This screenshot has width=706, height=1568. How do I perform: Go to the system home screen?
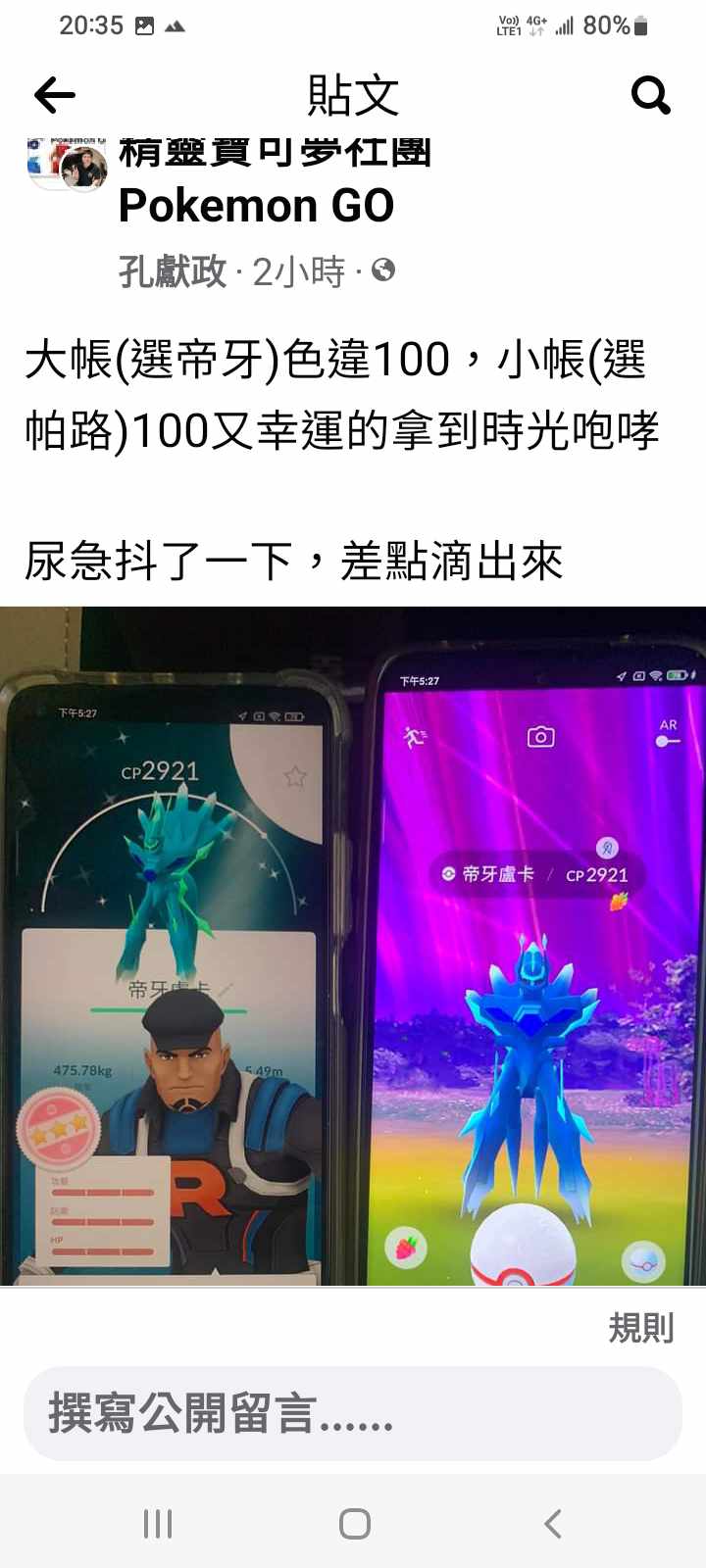click(x=354, y=1524)
